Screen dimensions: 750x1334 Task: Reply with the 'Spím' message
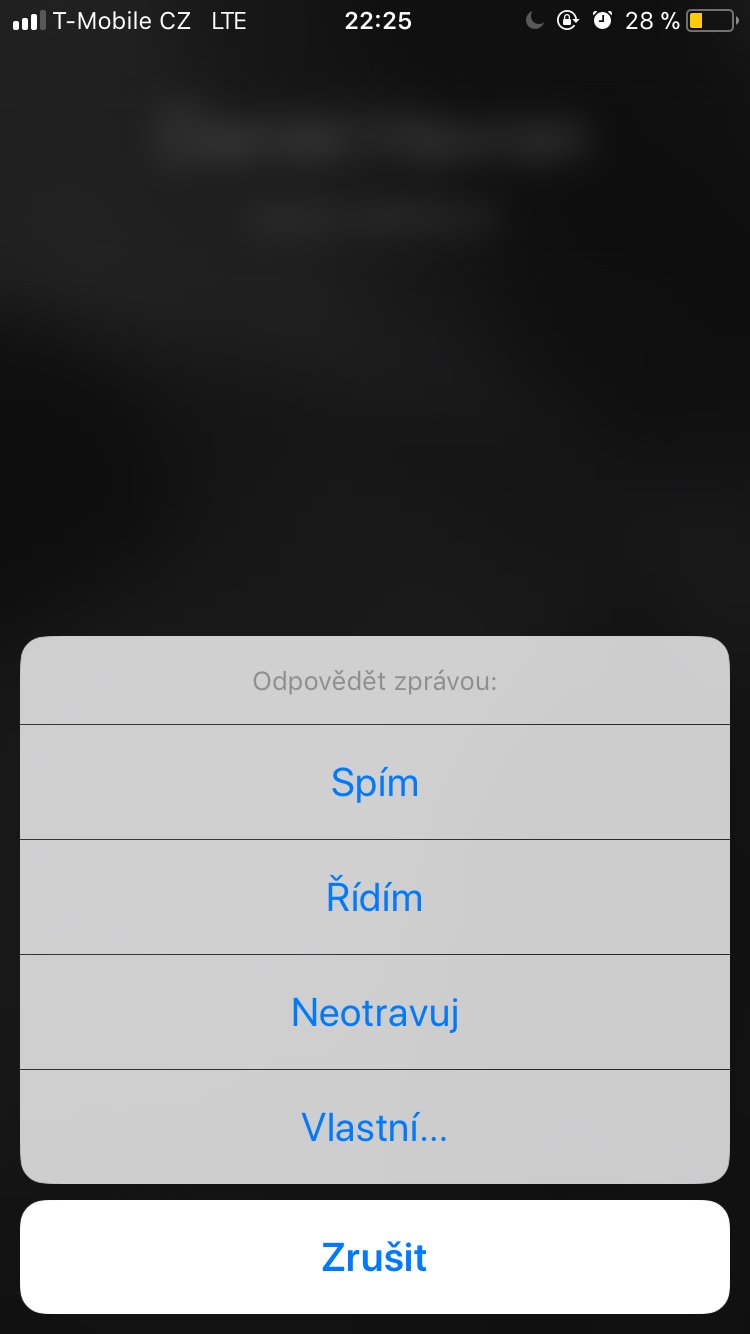point(375,782)
